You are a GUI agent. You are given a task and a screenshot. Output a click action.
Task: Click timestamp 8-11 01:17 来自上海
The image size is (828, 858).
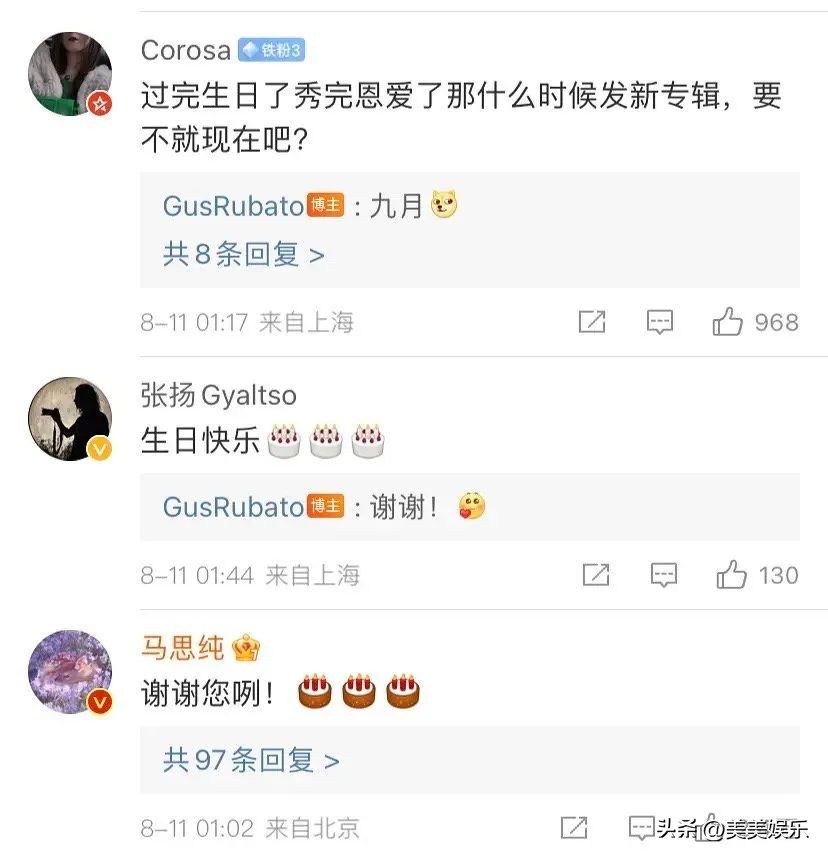(245, 322)
